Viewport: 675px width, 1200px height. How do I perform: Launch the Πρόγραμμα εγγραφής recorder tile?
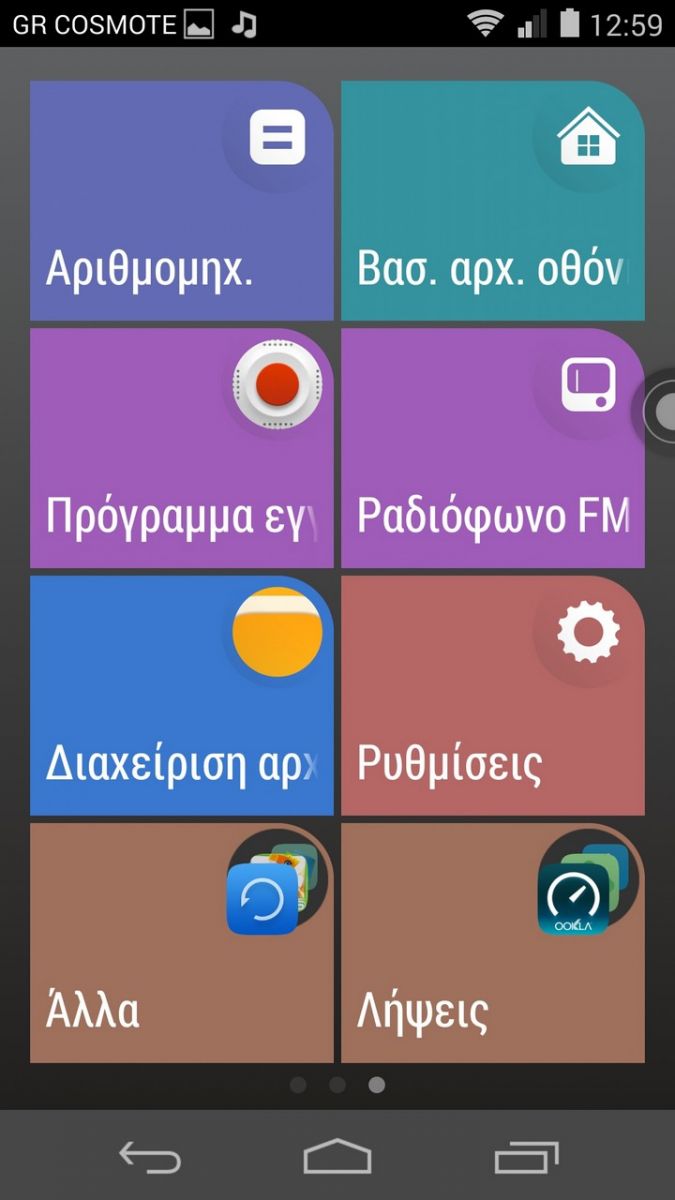182,448
